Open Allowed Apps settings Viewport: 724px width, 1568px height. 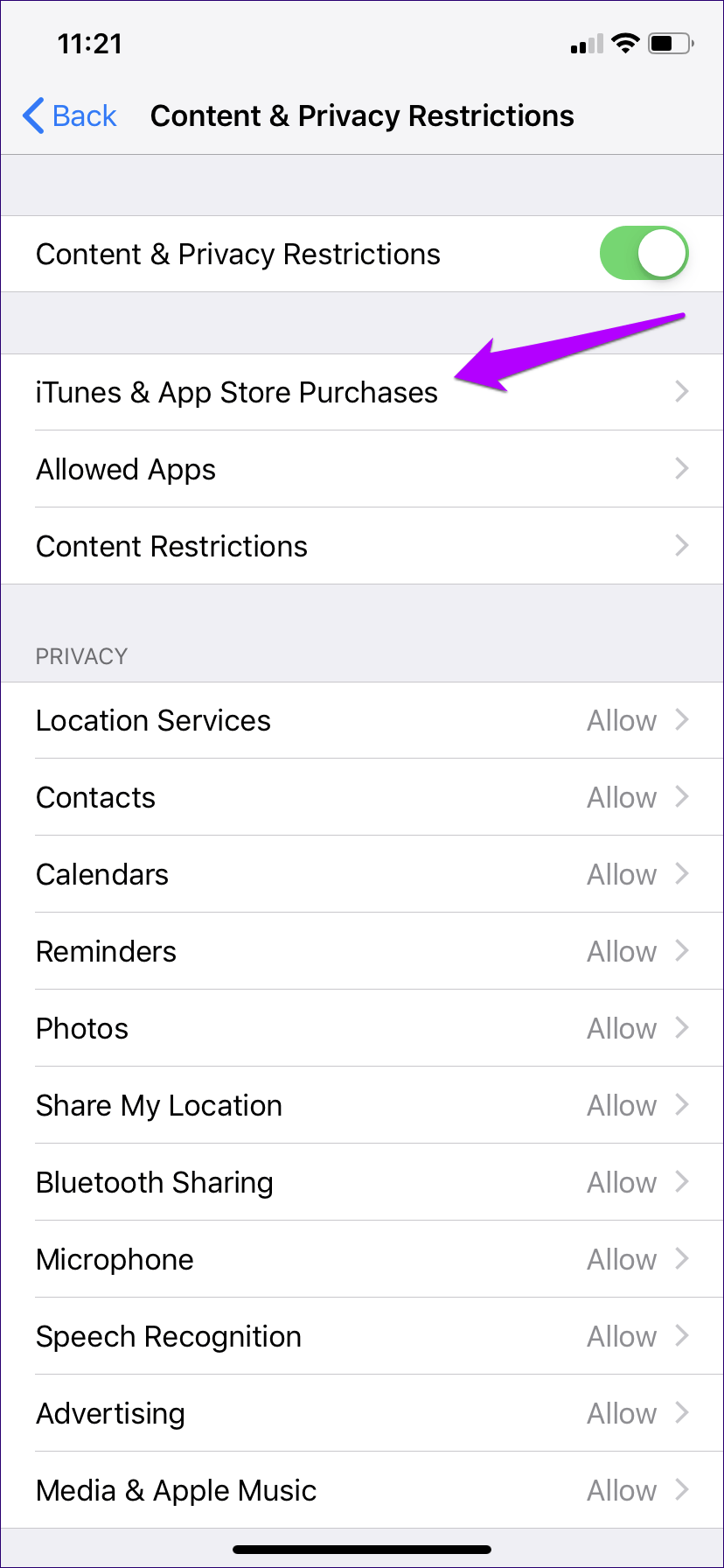[362, 469]
